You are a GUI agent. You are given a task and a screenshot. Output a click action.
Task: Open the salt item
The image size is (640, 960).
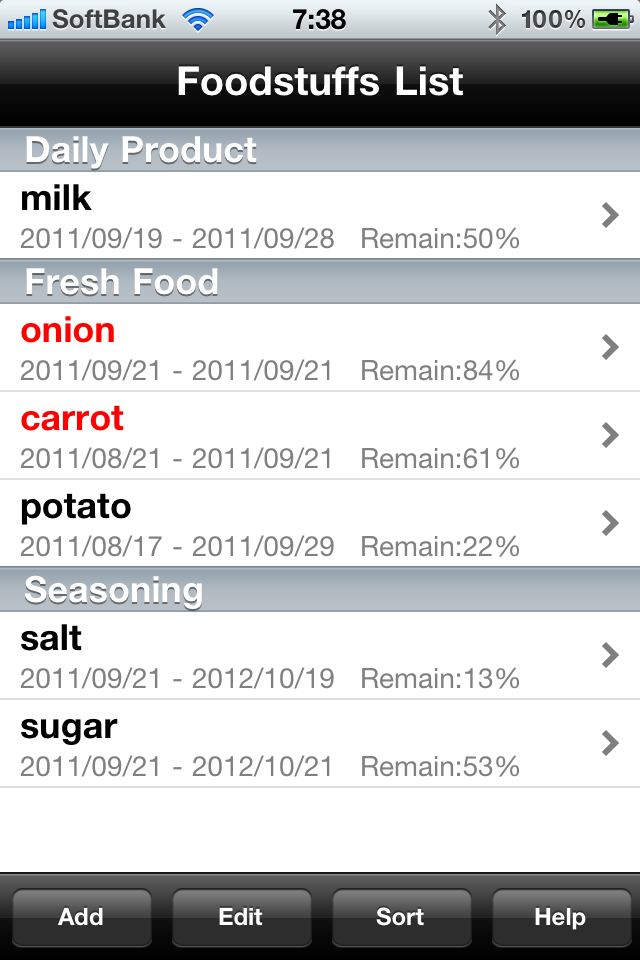pos(320,655)
